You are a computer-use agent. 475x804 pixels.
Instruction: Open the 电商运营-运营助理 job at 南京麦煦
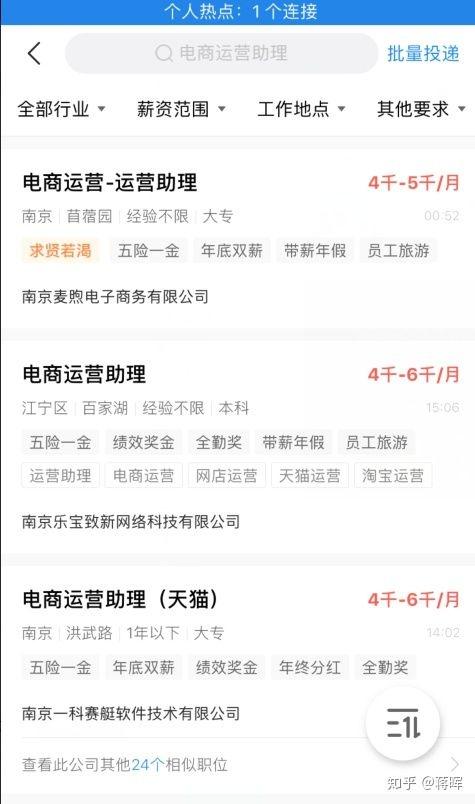[238, 239]
